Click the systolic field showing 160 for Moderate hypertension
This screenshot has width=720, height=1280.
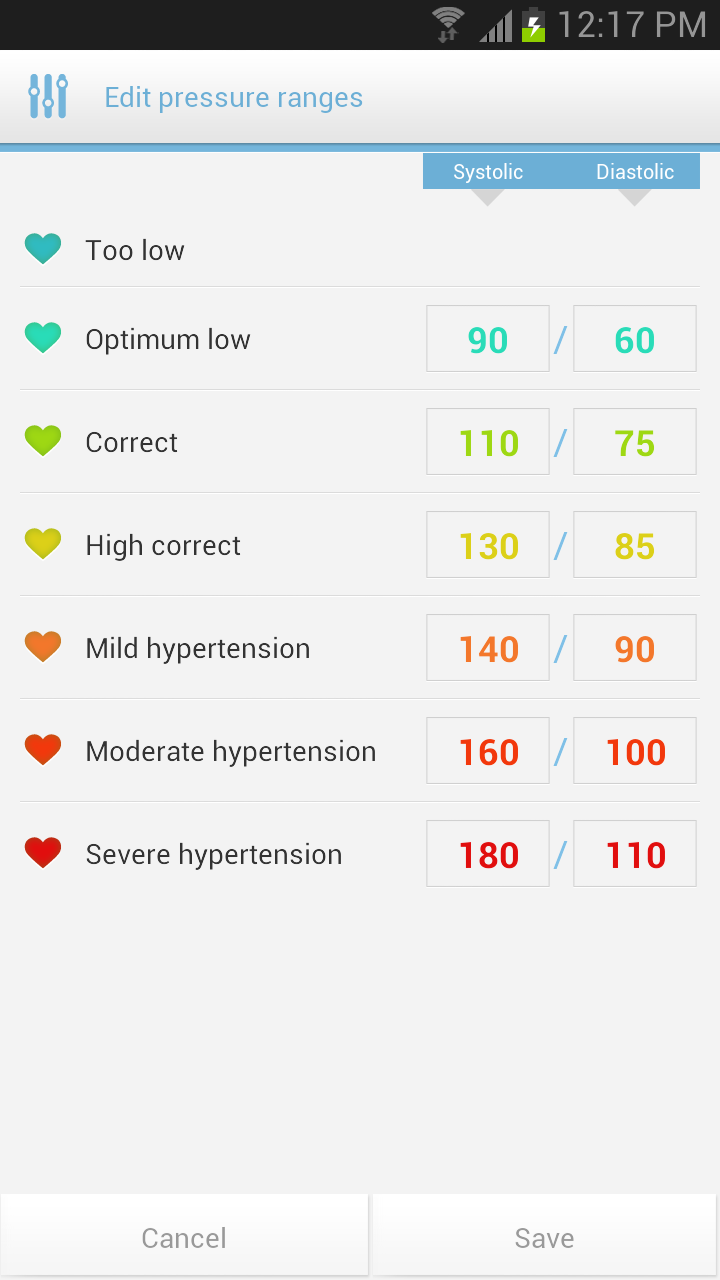coord(487,750)
